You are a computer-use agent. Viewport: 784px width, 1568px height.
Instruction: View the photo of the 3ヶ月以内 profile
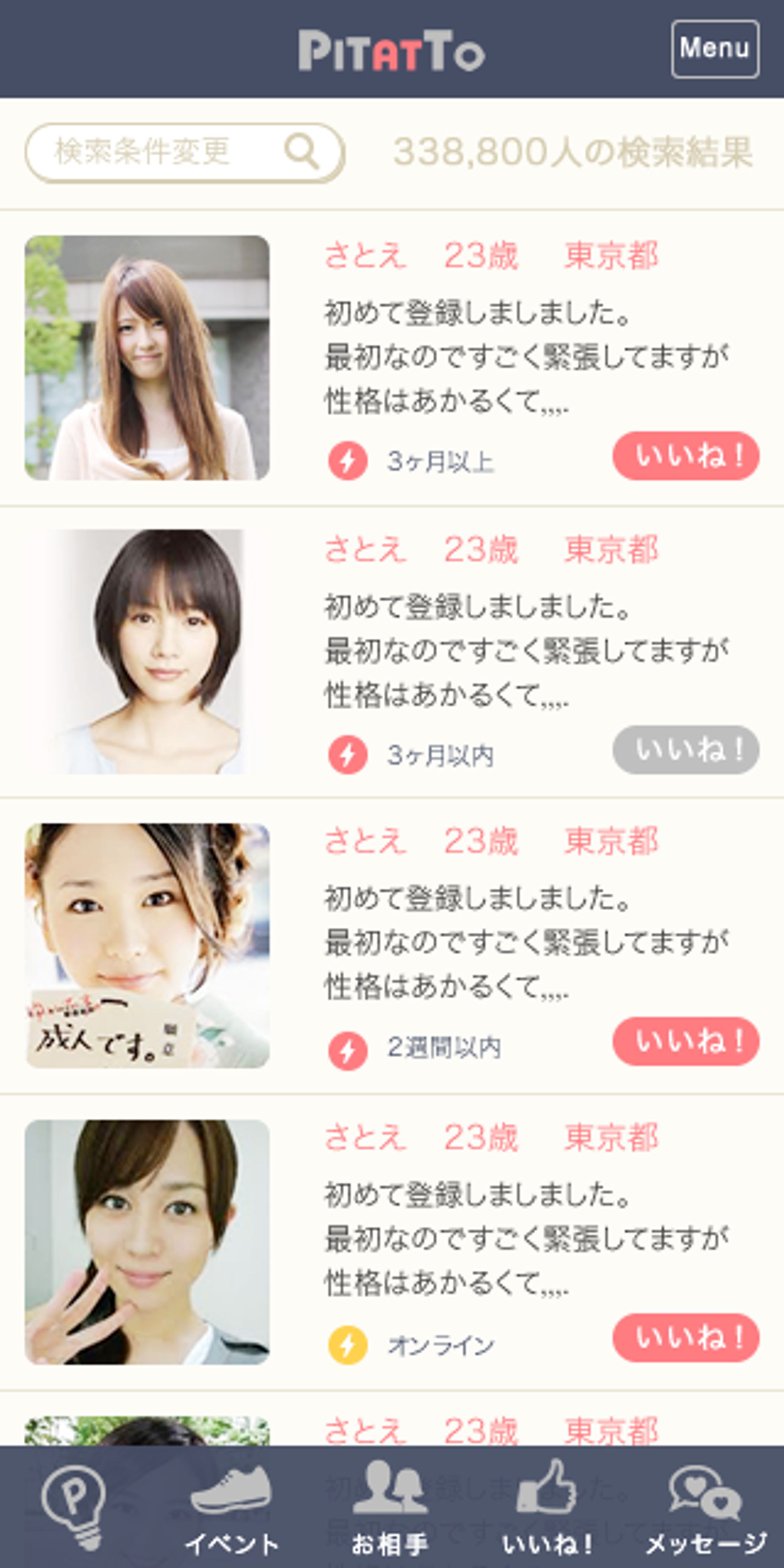pos(147,651)
